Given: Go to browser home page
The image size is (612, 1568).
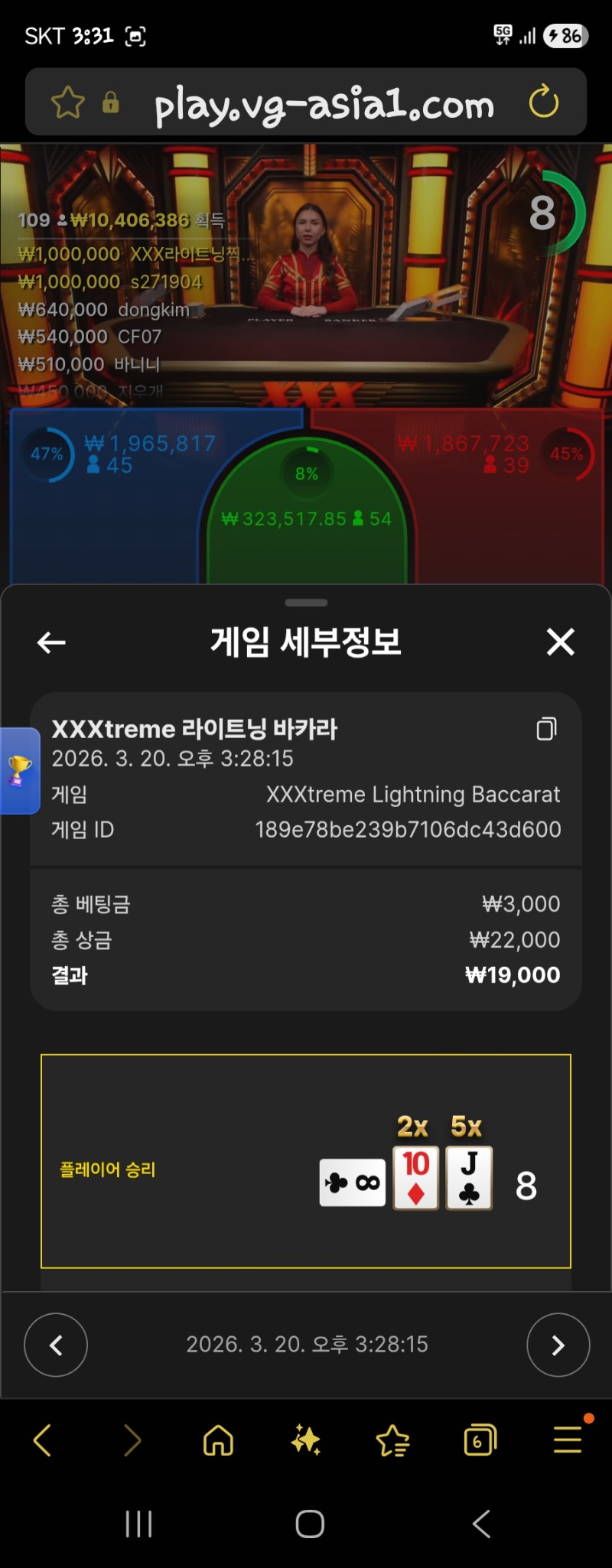Looking at the screenshot, I should (x=218, y=1441).
